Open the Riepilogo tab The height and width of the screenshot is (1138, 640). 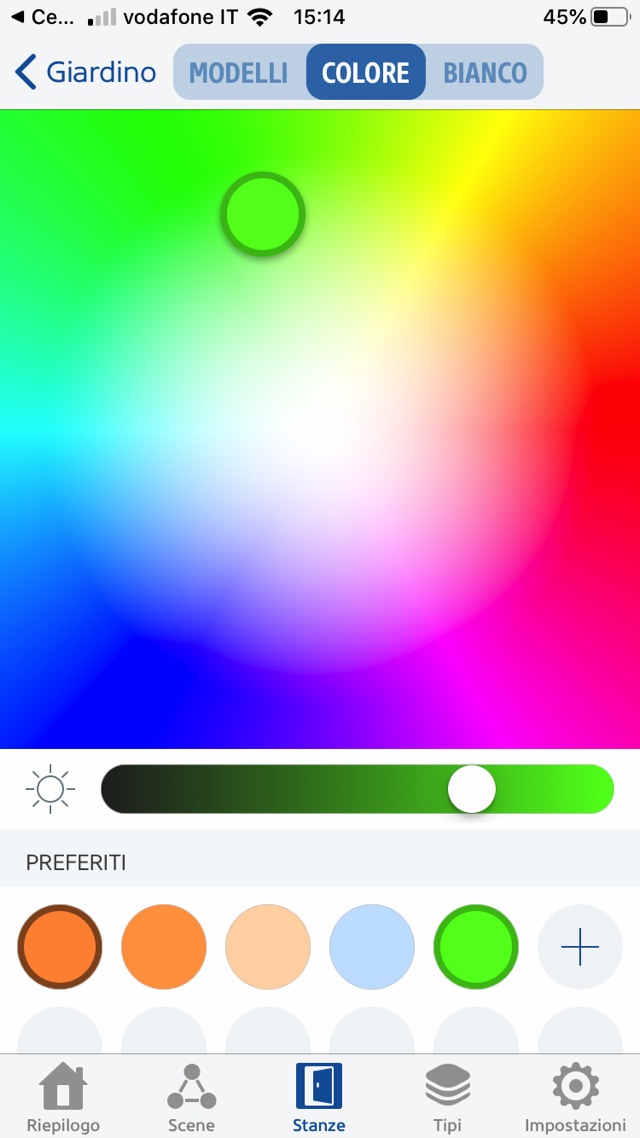click(63, 1097)
